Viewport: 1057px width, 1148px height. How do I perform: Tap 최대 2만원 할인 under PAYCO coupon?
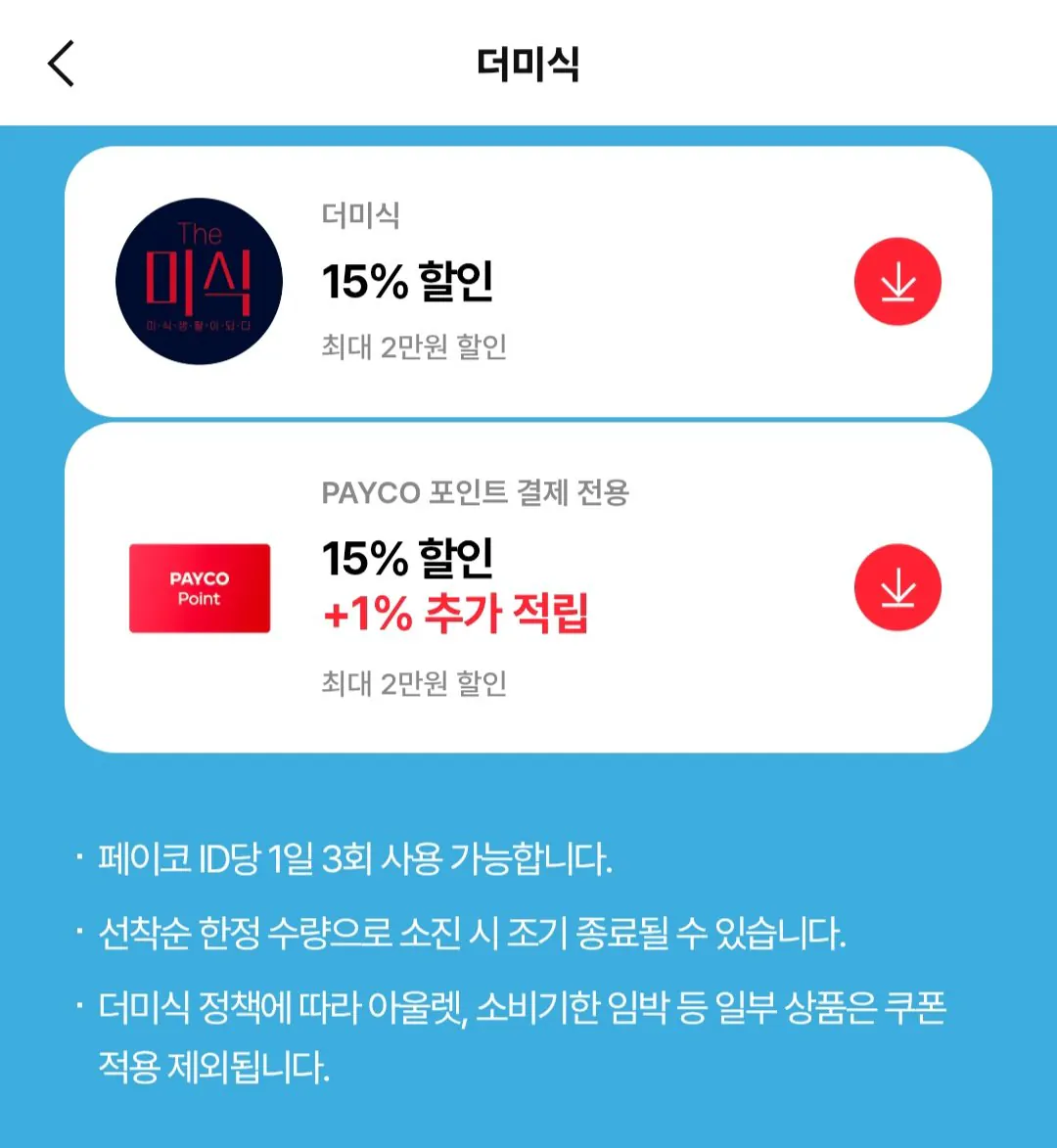pyautogui.click(x=415, y=685)
